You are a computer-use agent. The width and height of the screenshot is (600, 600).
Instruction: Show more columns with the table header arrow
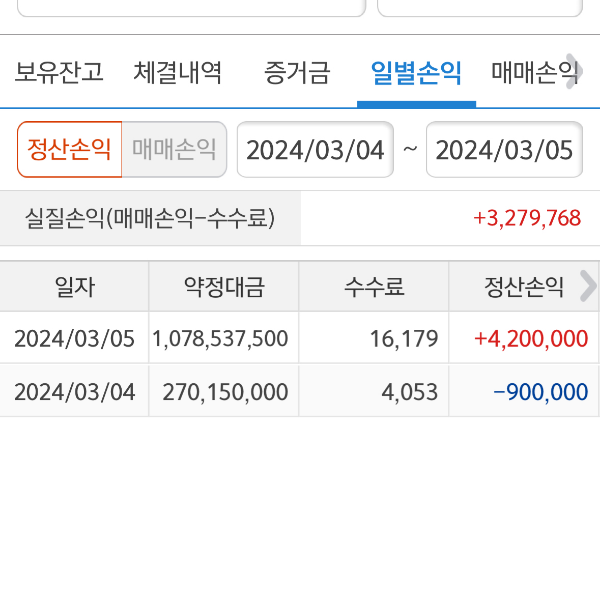coord(587,287)
